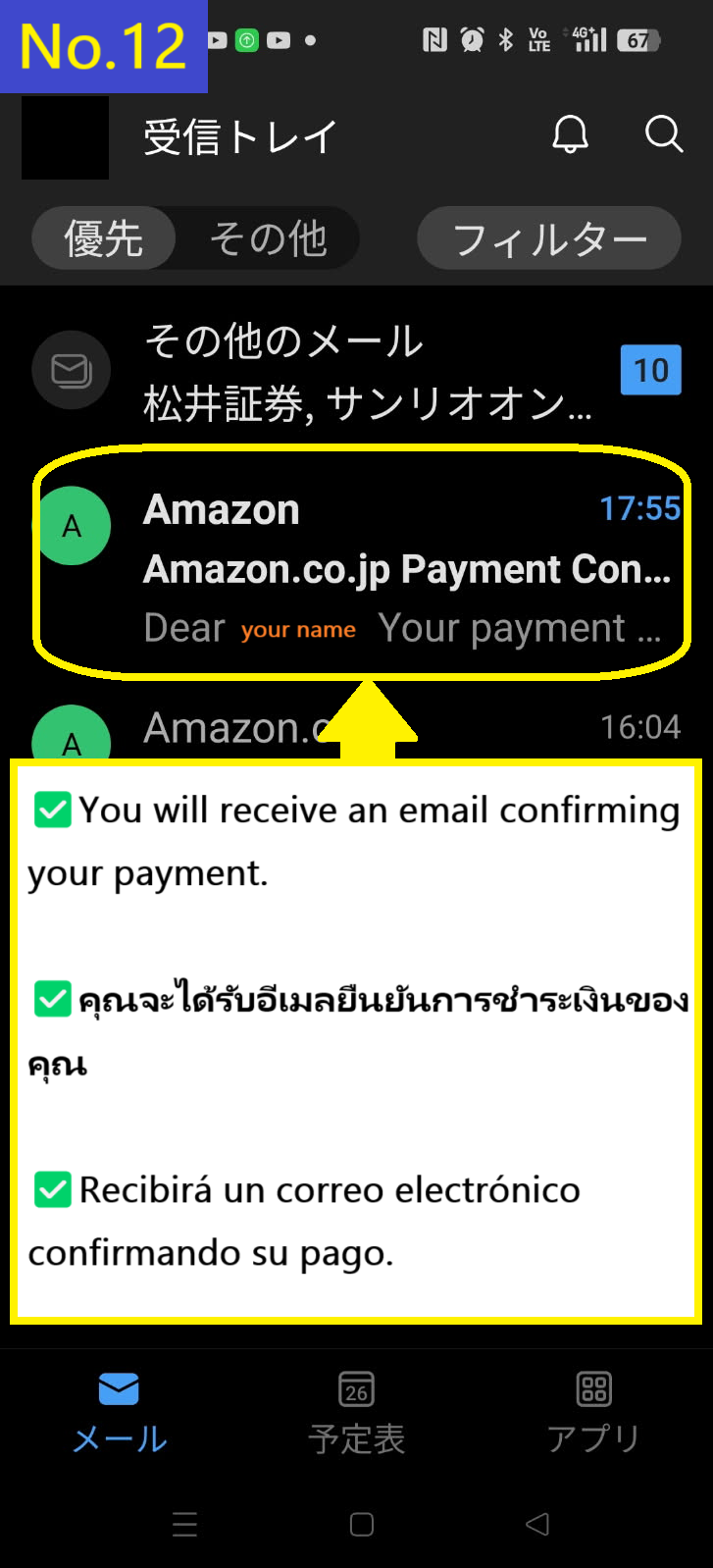Switch to the その他 inbox tab
Screen dimensions: 713x1568
(x=267, y=237)
